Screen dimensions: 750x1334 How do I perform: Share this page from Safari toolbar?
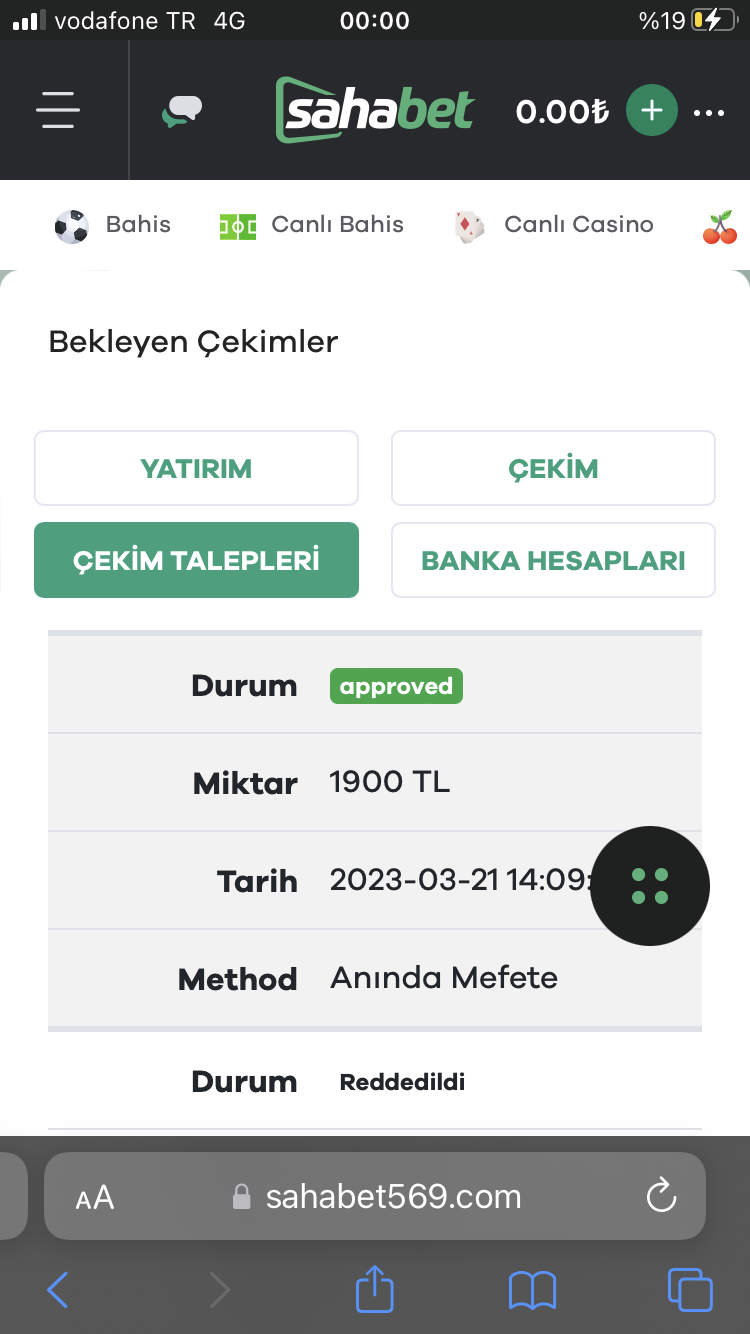375,1290
